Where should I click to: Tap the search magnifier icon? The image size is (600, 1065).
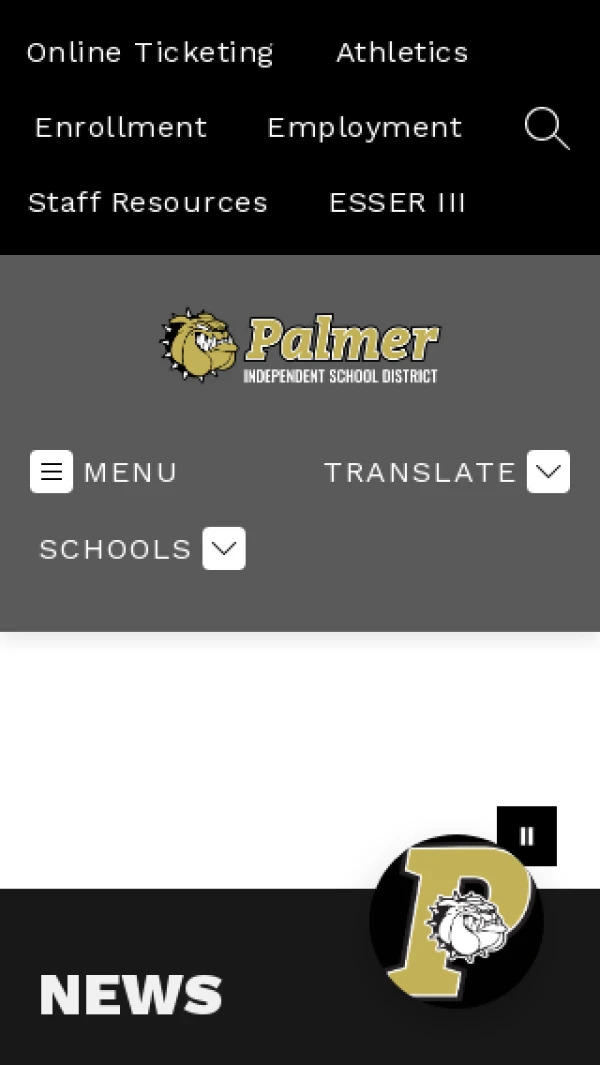546,129
